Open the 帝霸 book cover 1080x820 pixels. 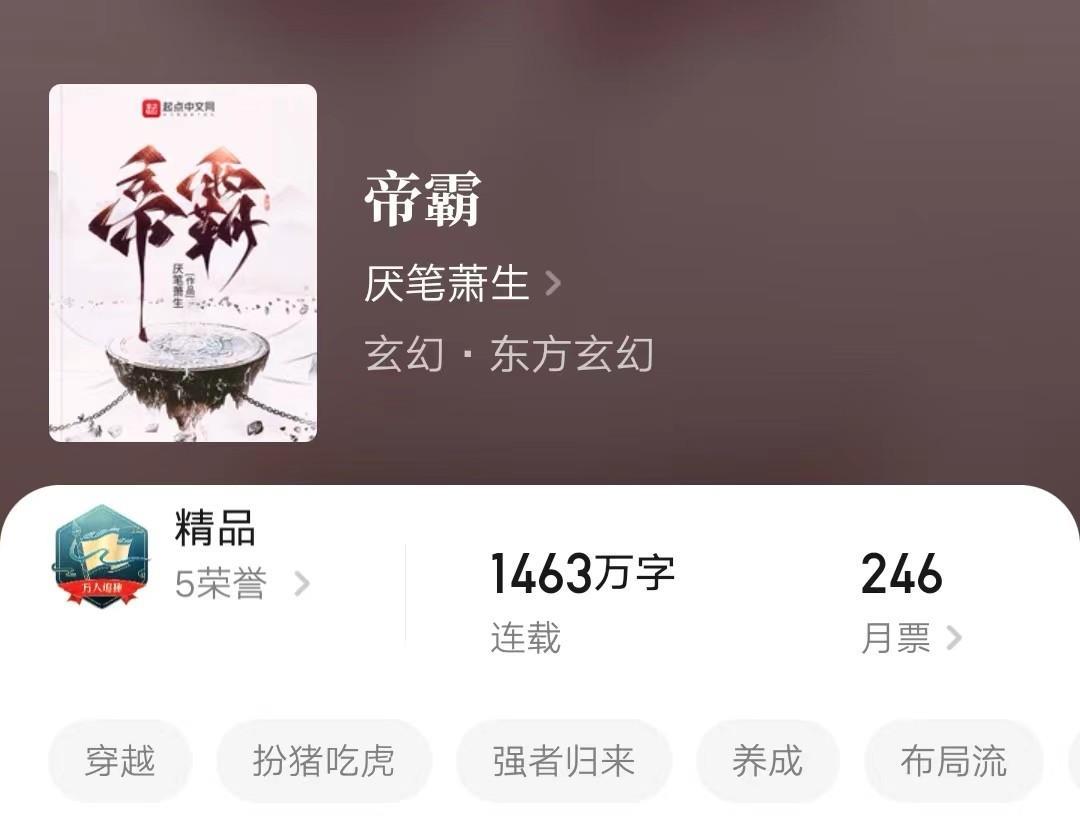[183, 263]
